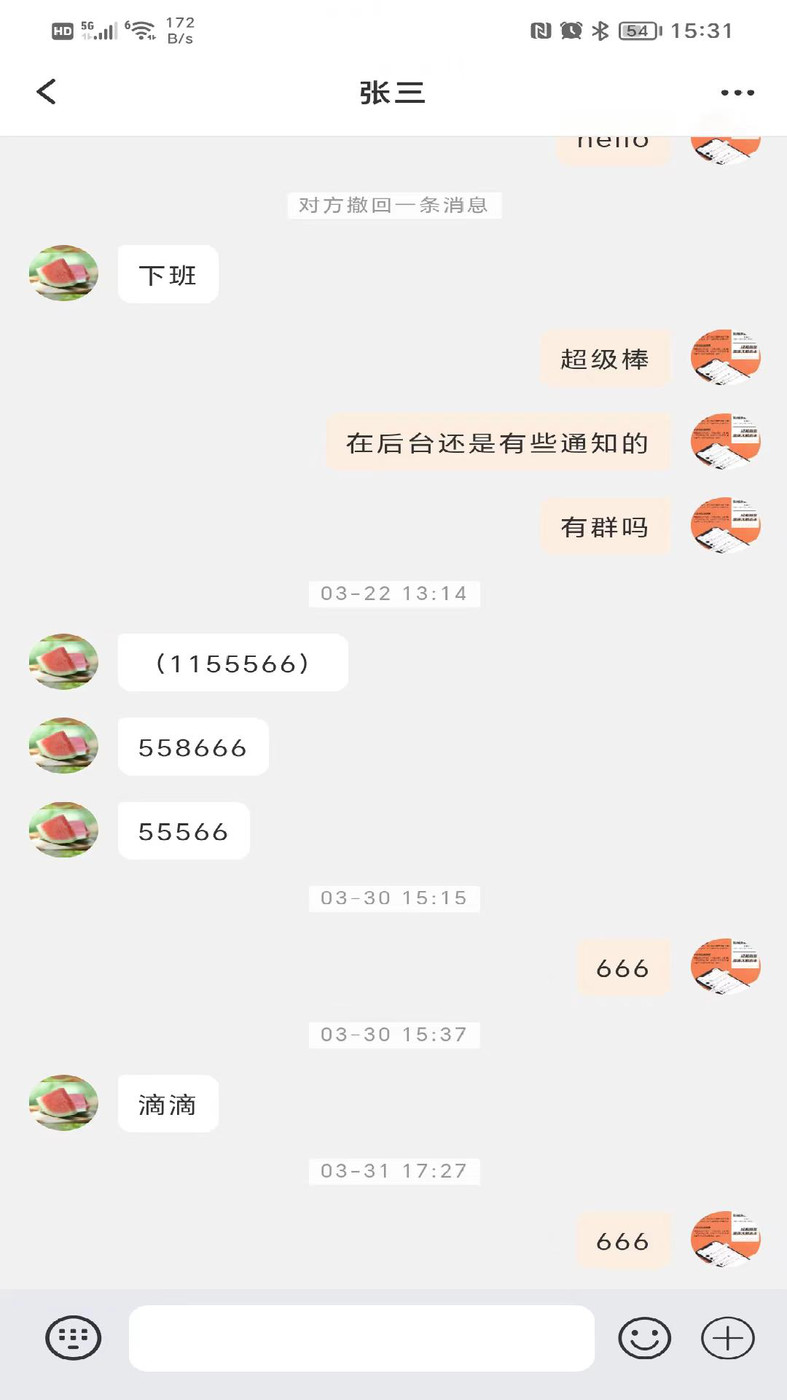787x1400 pixels.
Task: Click 张三's watermelon avatar next to 下班
Action: coord(63,273)
